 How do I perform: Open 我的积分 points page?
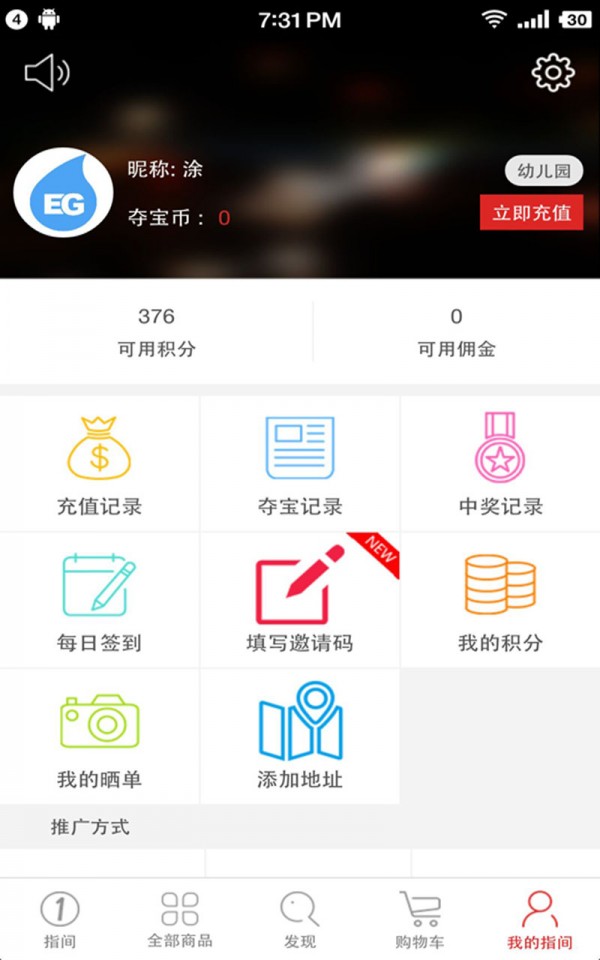(500, 600)
